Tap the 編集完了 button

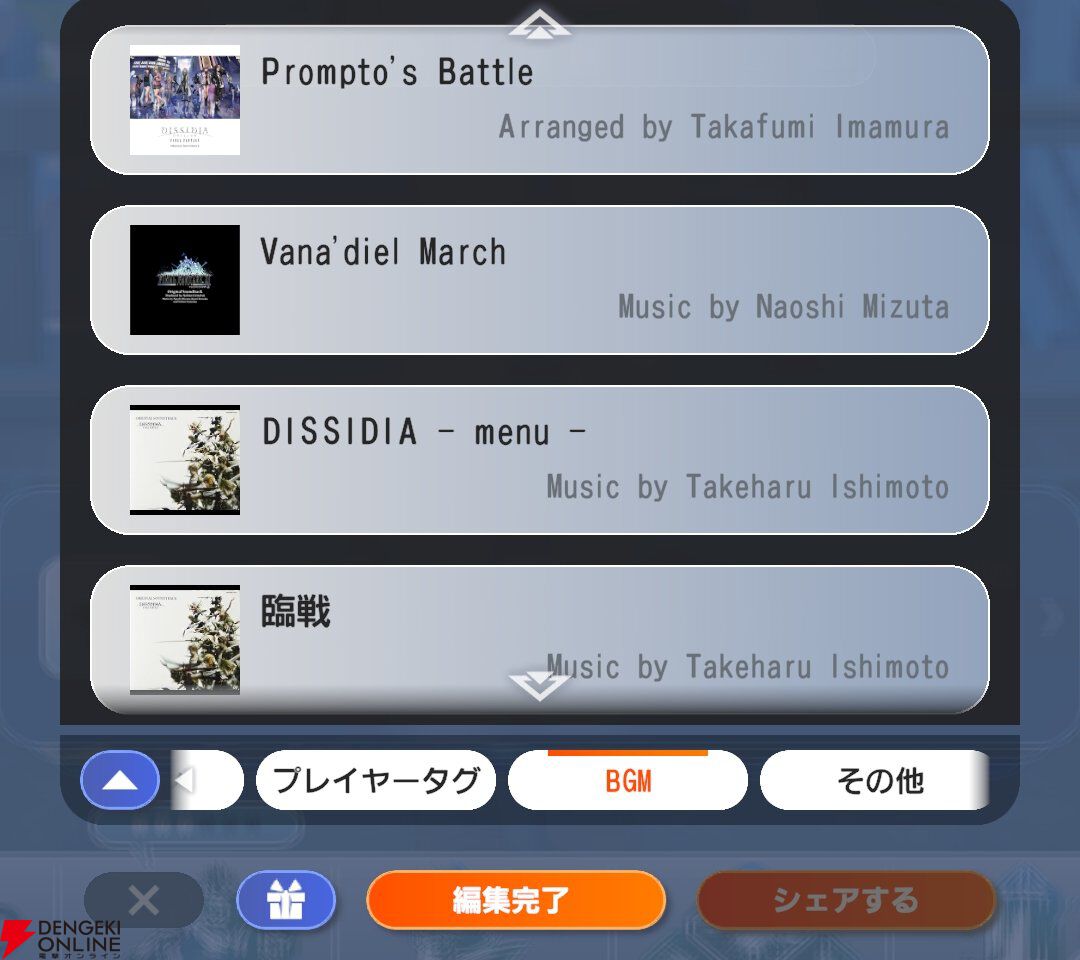coord(515,900)
